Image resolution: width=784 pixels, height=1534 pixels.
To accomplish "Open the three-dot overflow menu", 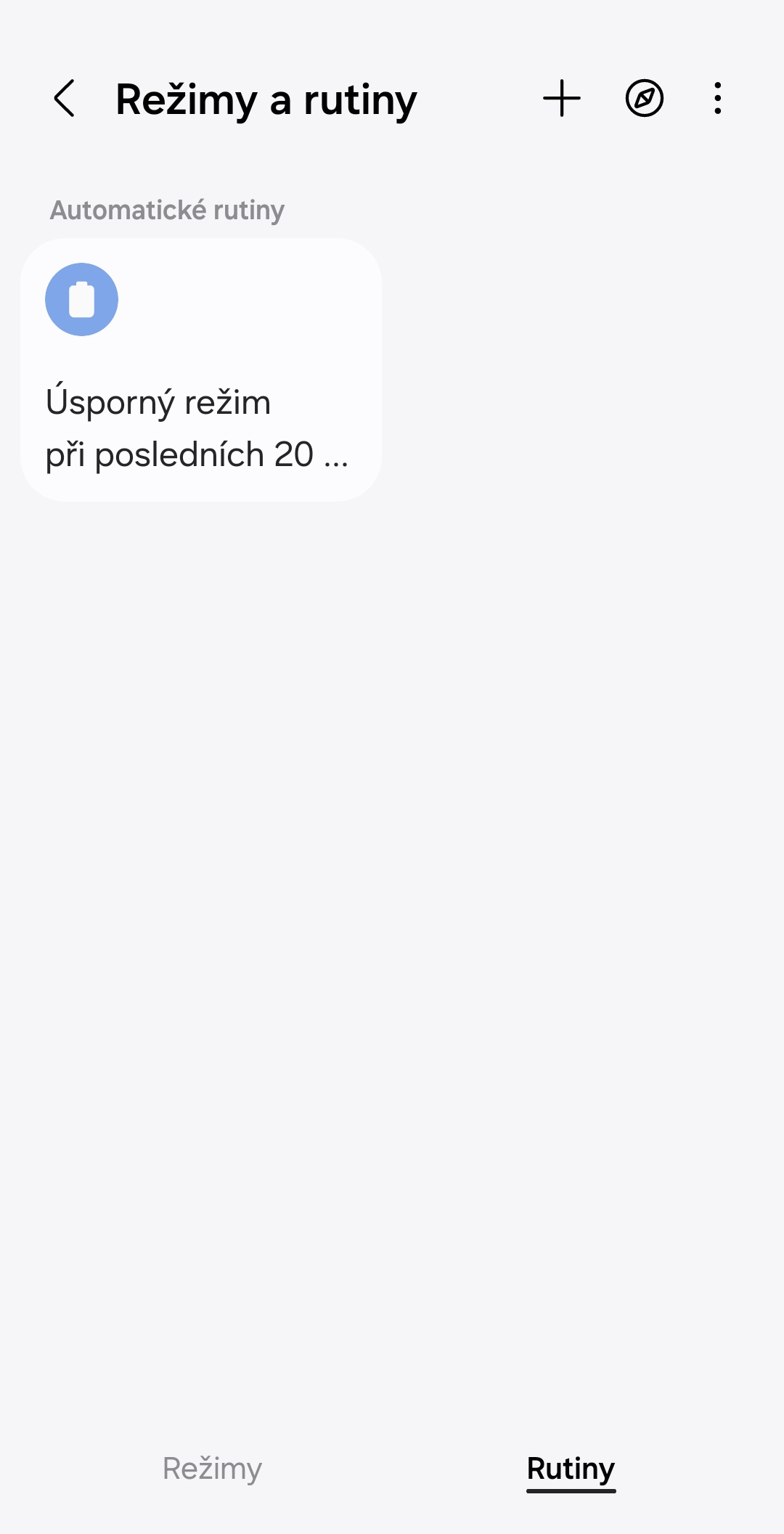I will point(717,99).
